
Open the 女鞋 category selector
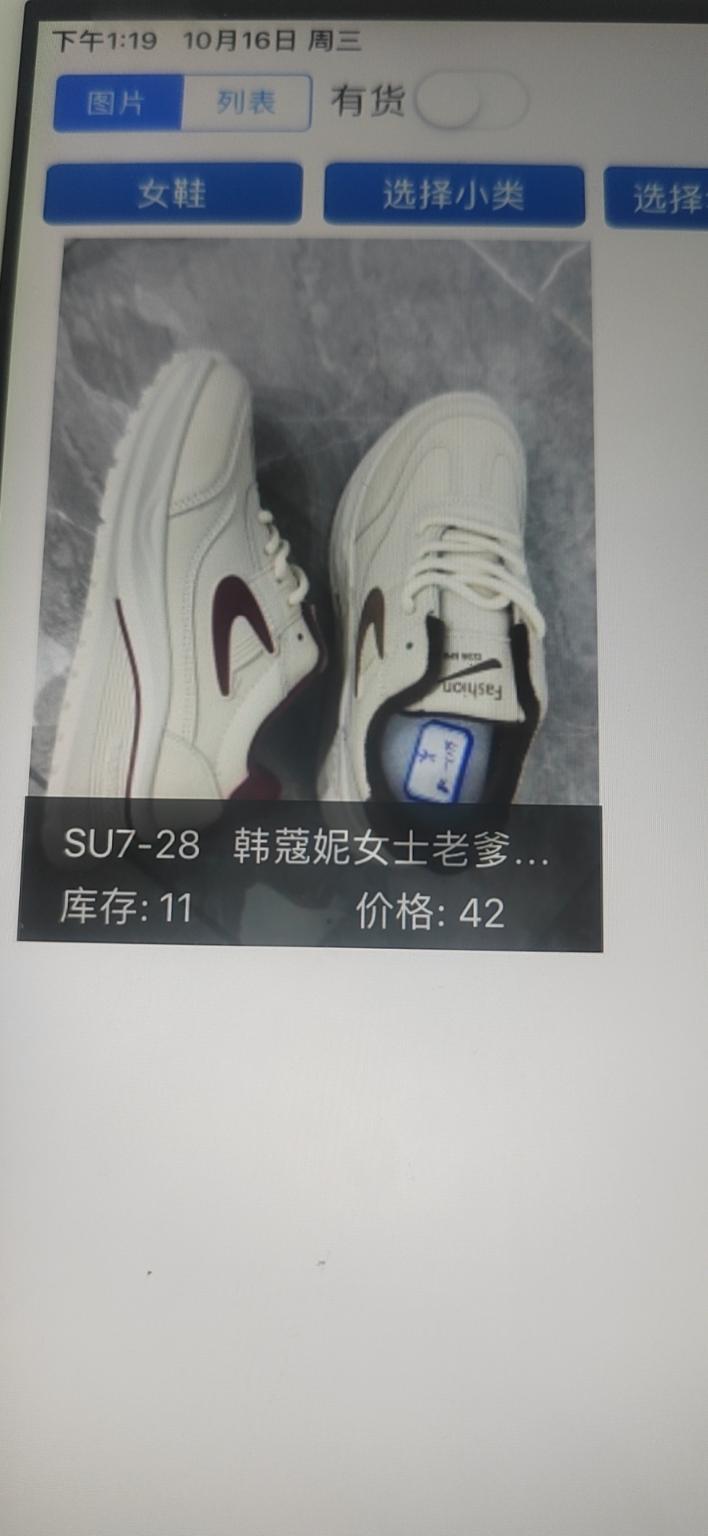pos(172,194)
